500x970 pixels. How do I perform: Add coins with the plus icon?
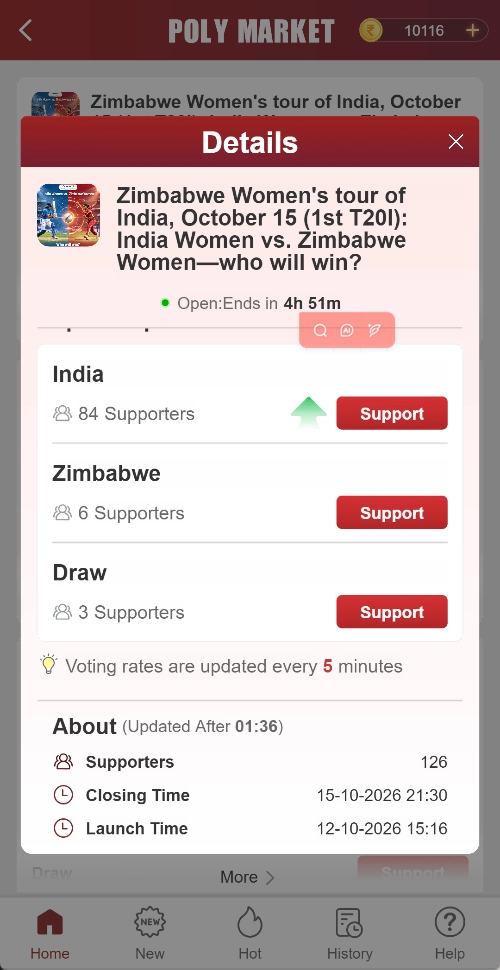pos(472,30)
